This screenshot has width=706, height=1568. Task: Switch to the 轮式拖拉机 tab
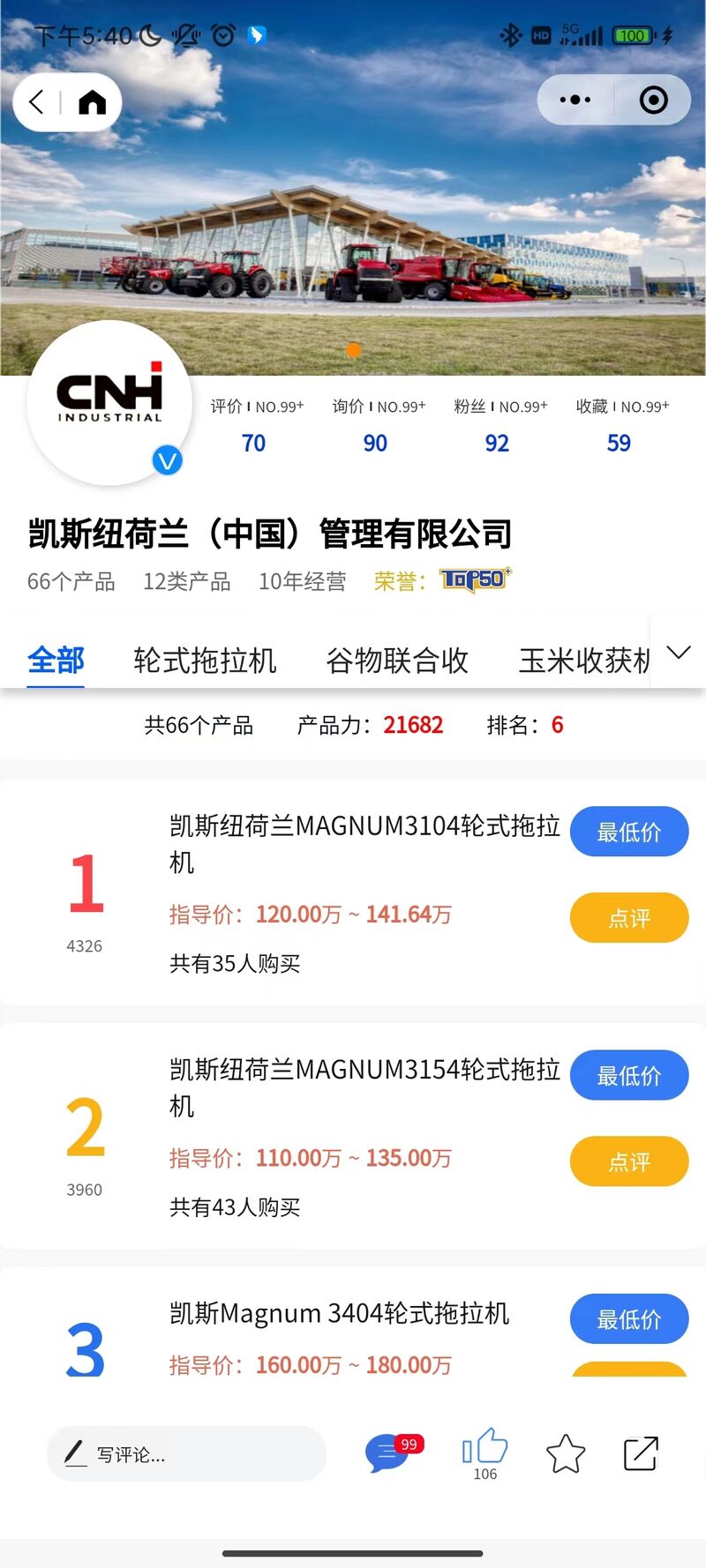[205, 661]
